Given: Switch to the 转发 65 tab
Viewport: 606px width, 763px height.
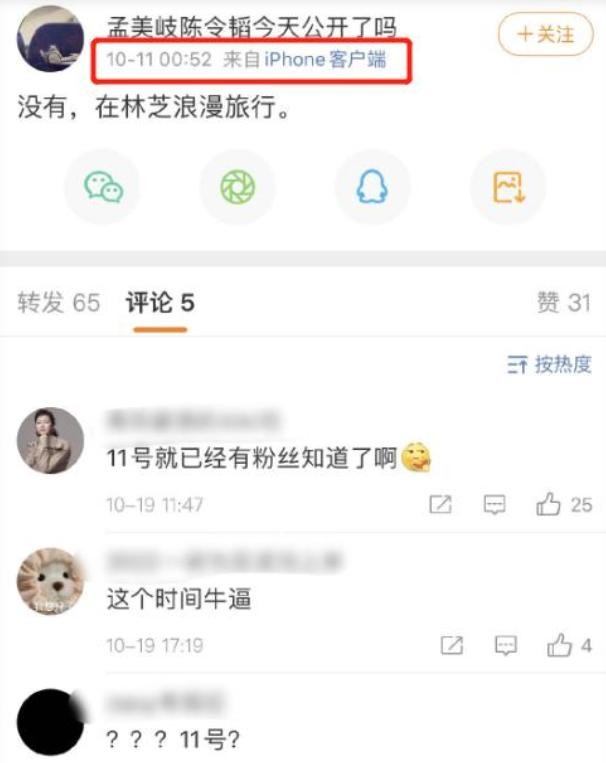Looking at the screenshot, I should [59, 303].
